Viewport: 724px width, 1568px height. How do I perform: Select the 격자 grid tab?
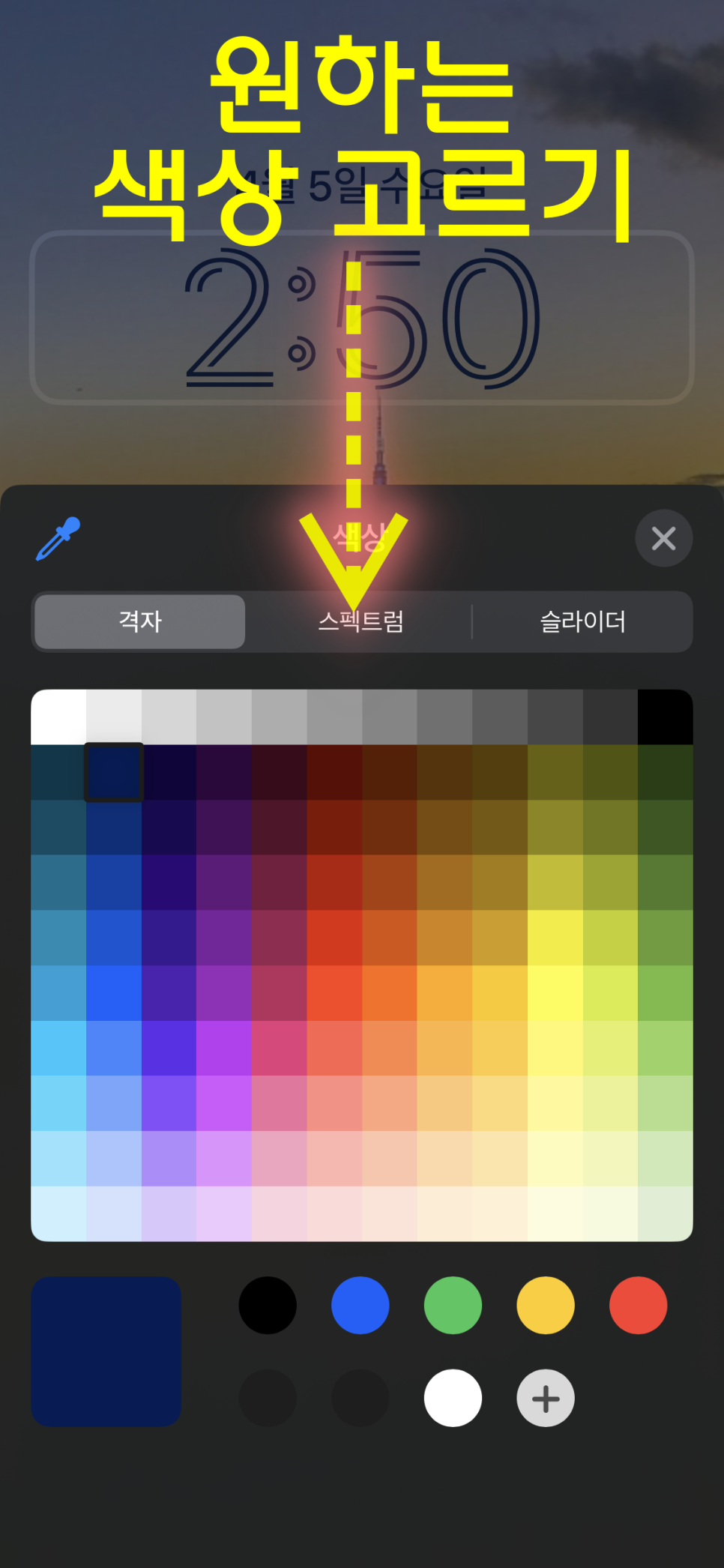pos(140,621)
